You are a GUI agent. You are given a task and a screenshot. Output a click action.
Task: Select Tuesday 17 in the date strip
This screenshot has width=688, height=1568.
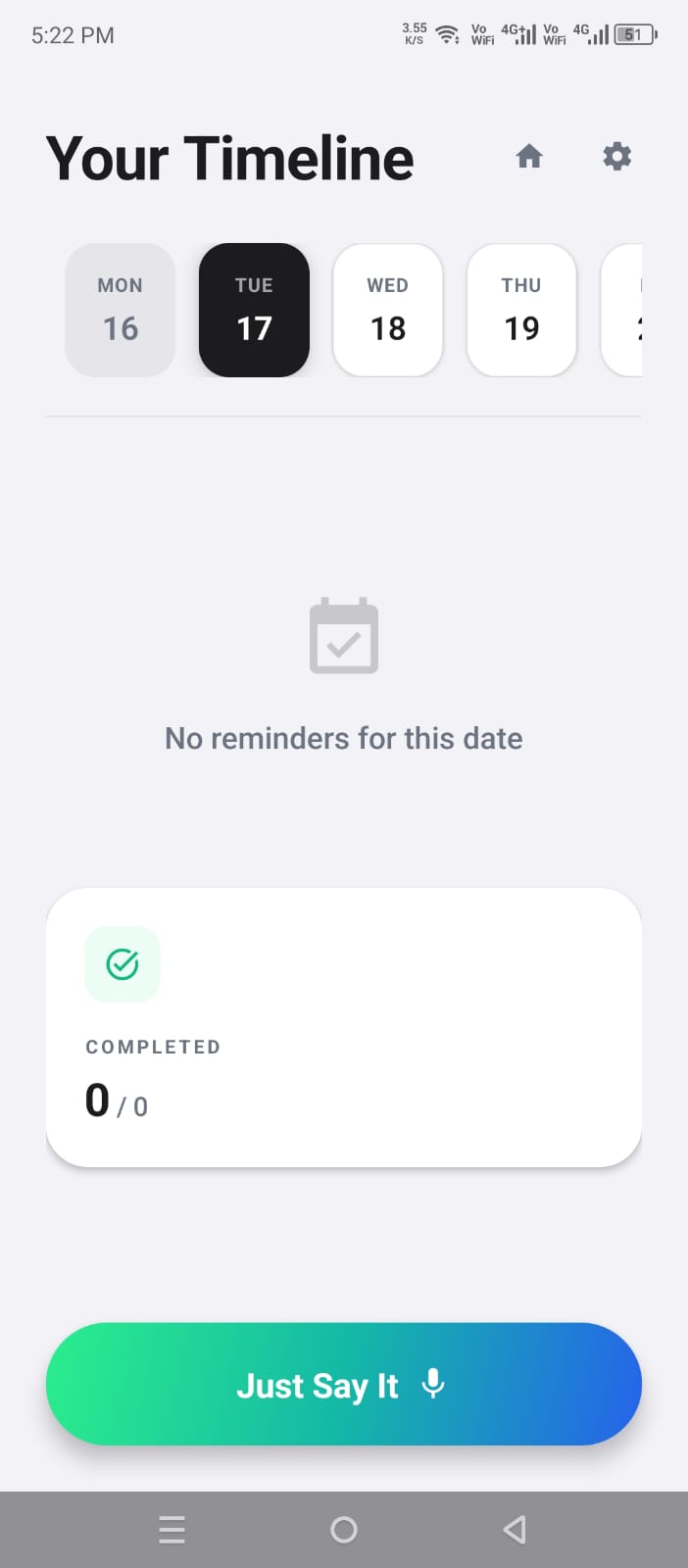click(254, 310)
